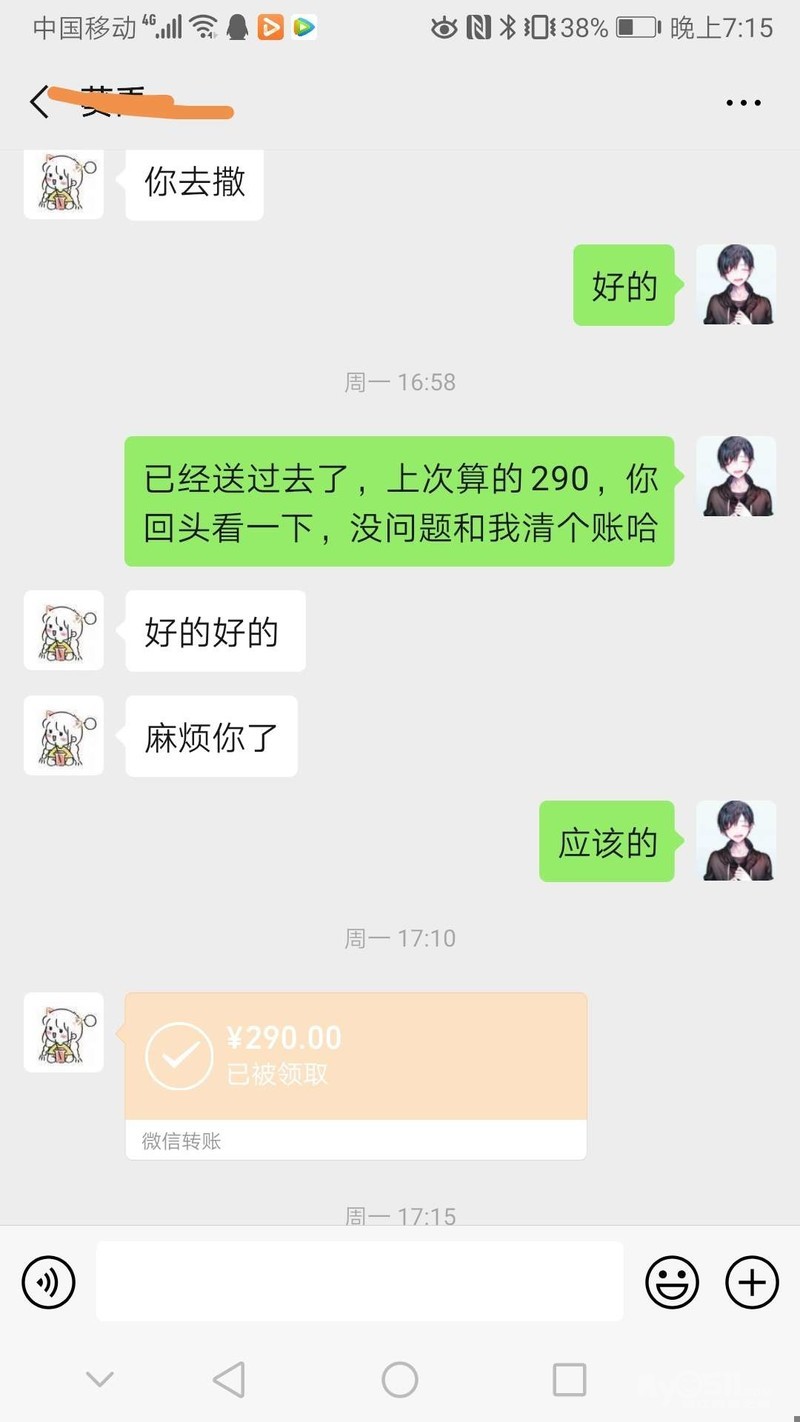The height and width of the screenshot is (1422, 800).
Task: Open the plus attachments panel
Action: pyautogui.click(x=751, y=1281)
